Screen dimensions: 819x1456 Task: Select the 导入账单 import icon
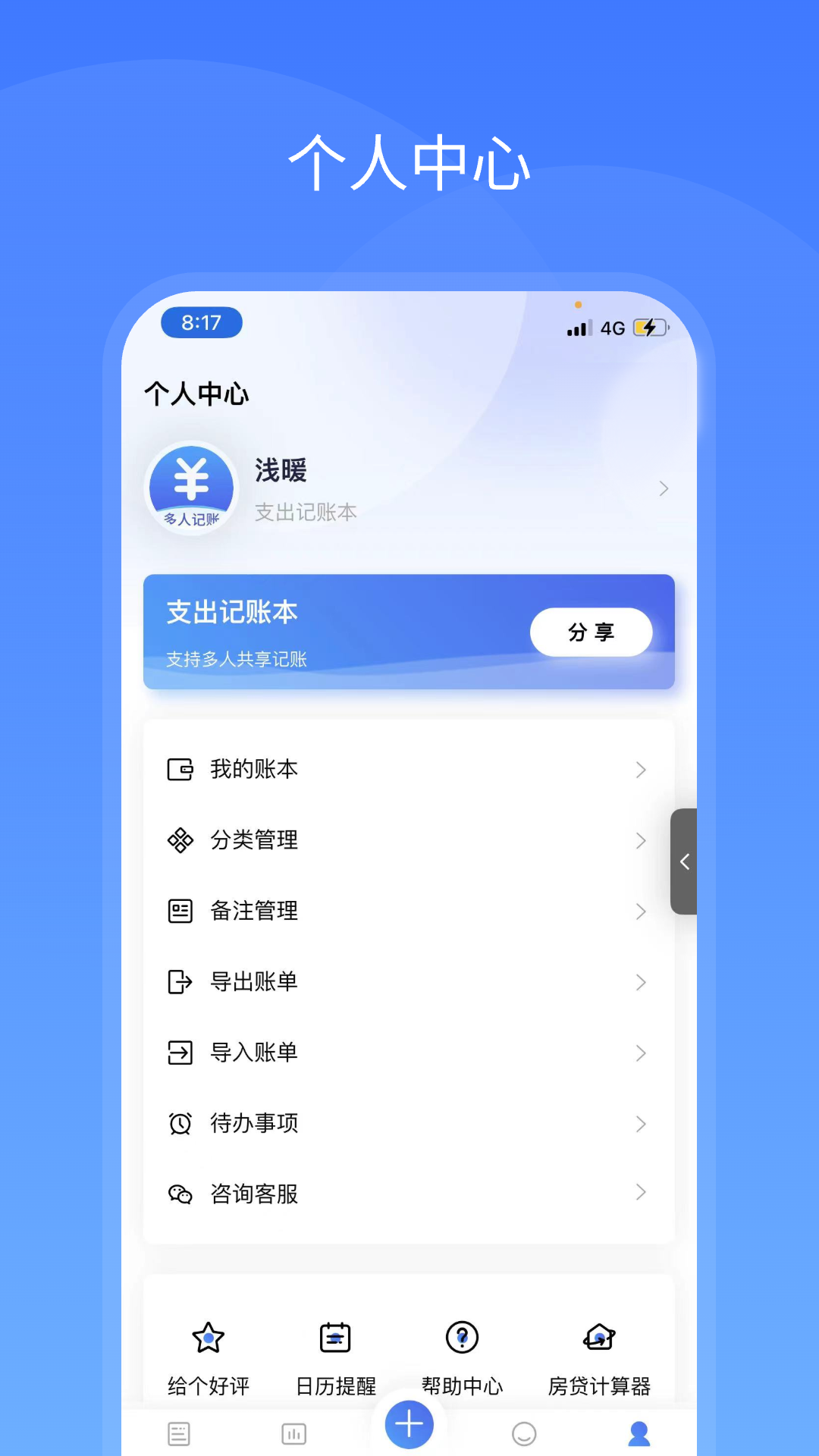179,1053
